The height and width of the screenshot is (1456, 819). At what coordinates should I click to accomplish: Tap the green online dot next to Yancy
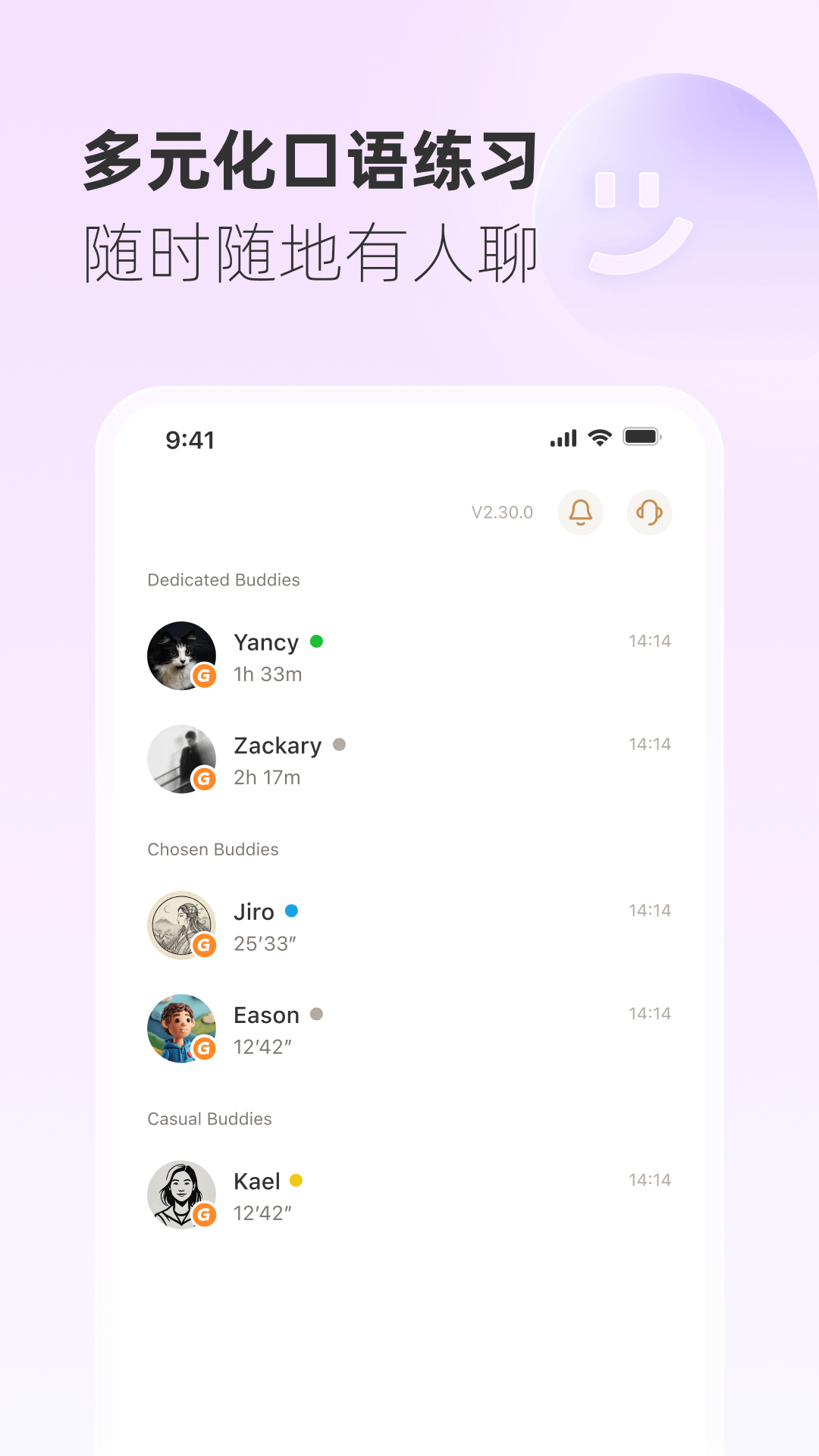pos(318,642)
